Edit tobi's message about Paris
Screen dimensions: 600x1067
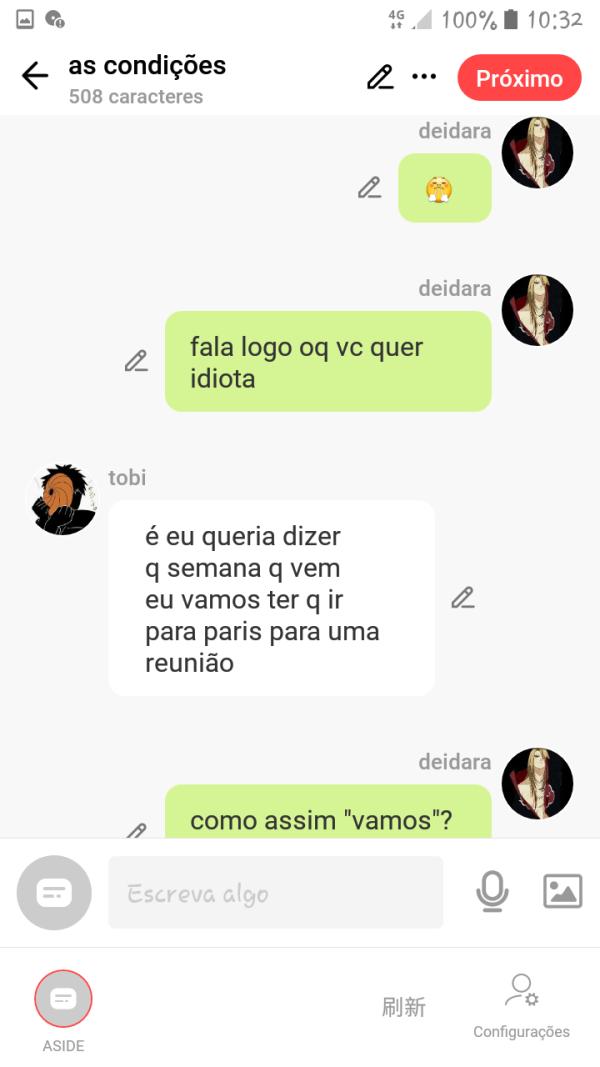click(462, 598)
